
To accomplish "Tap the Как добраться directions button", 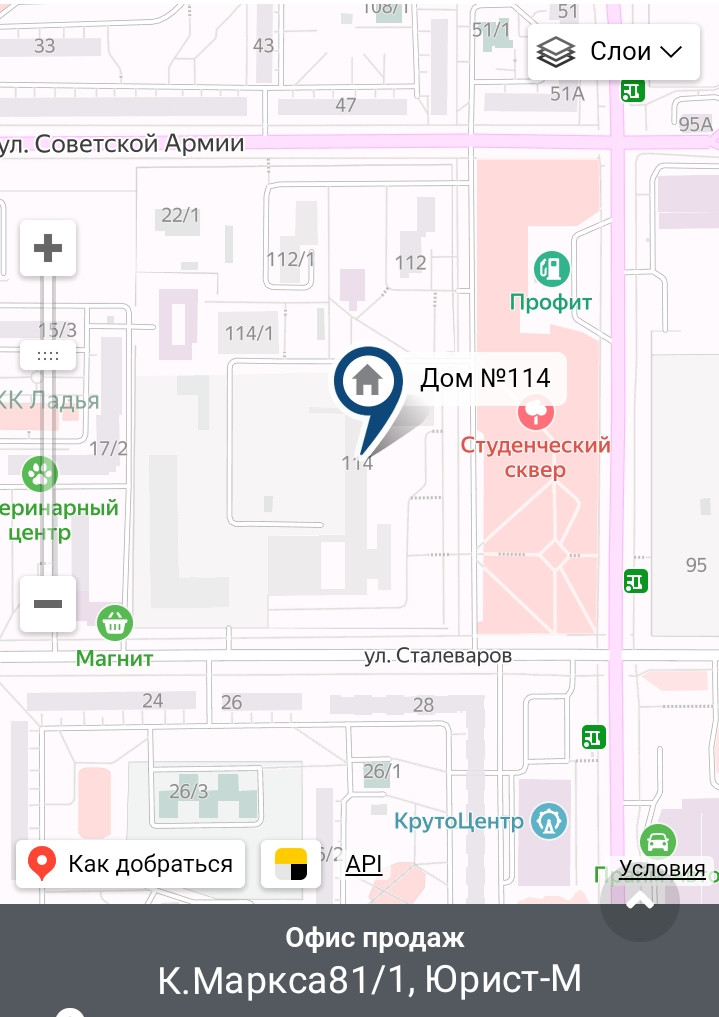I will (x=130, y=863).
